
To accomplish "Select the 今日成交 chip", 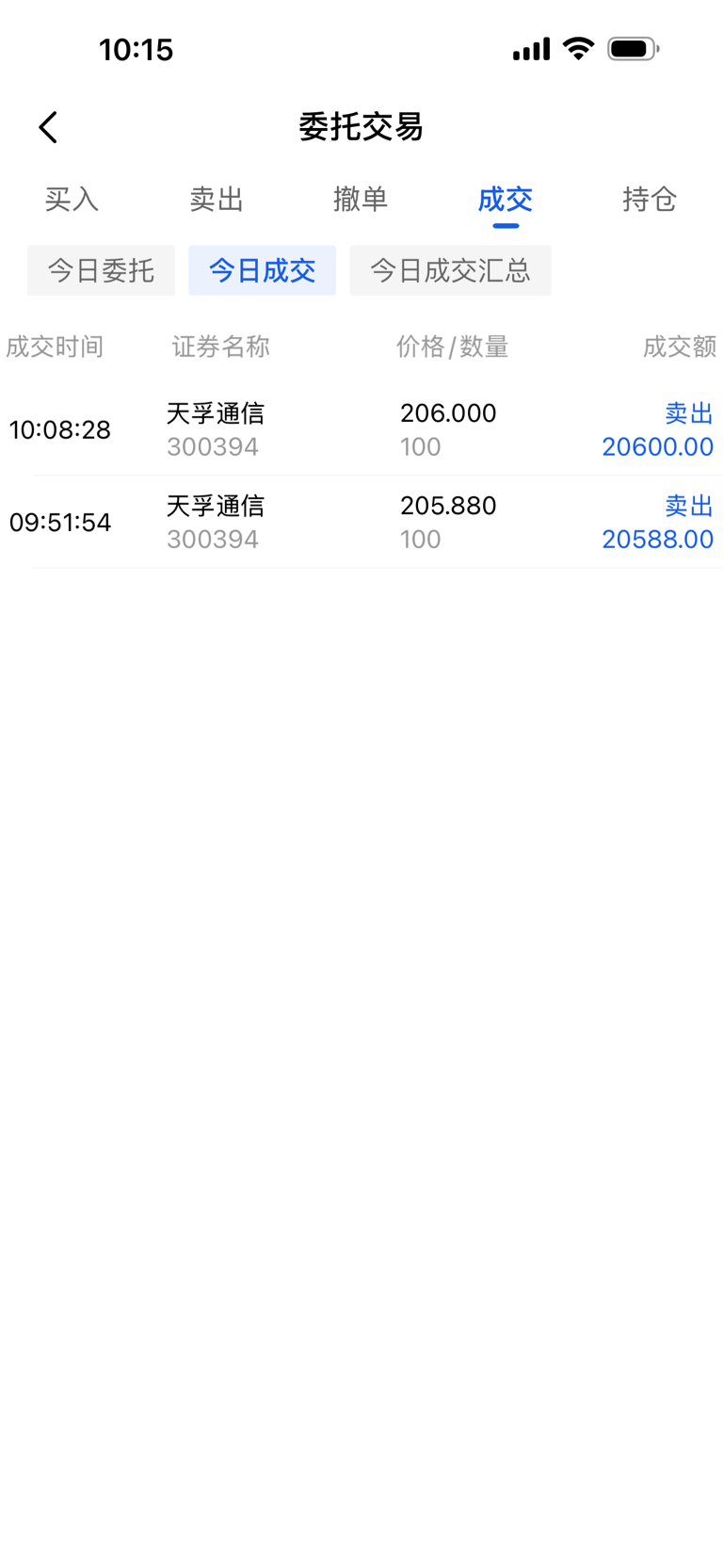I will 262,270.
